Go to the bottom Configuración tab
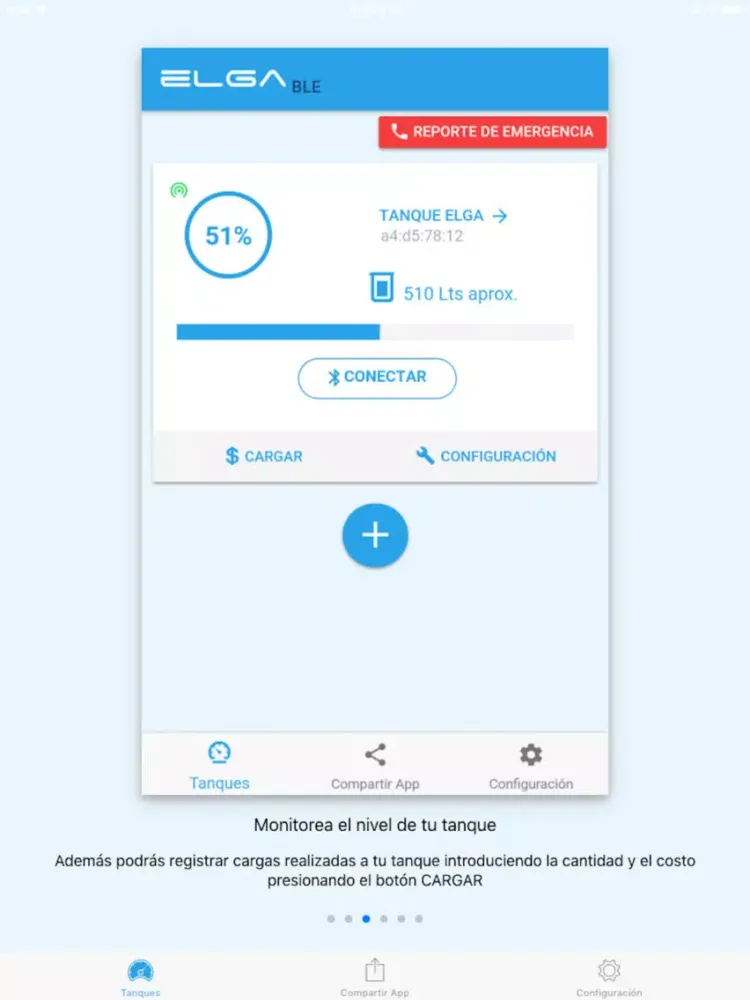The image size is (750, 1000). click(608, 977)
